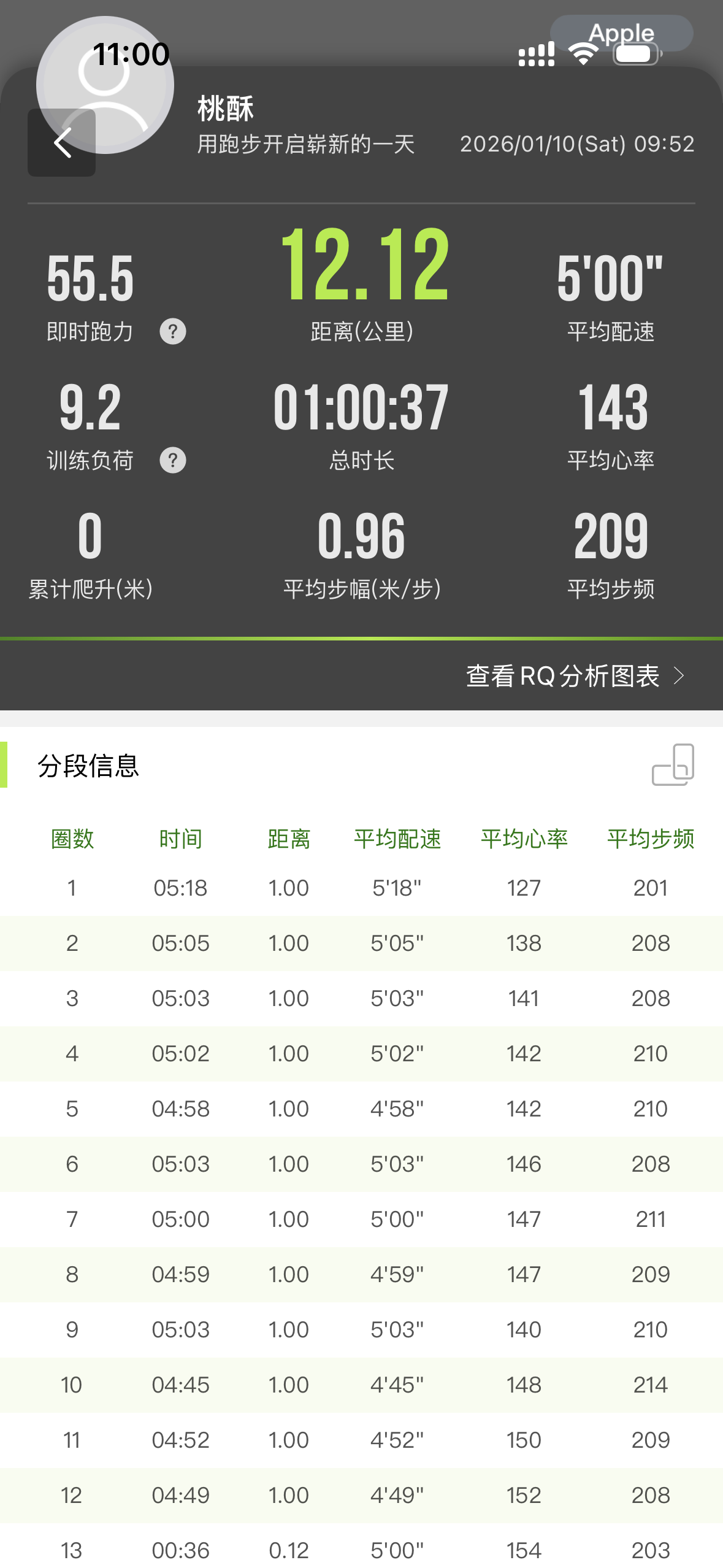Show help for 即时跑力

(x=172, y=332)
